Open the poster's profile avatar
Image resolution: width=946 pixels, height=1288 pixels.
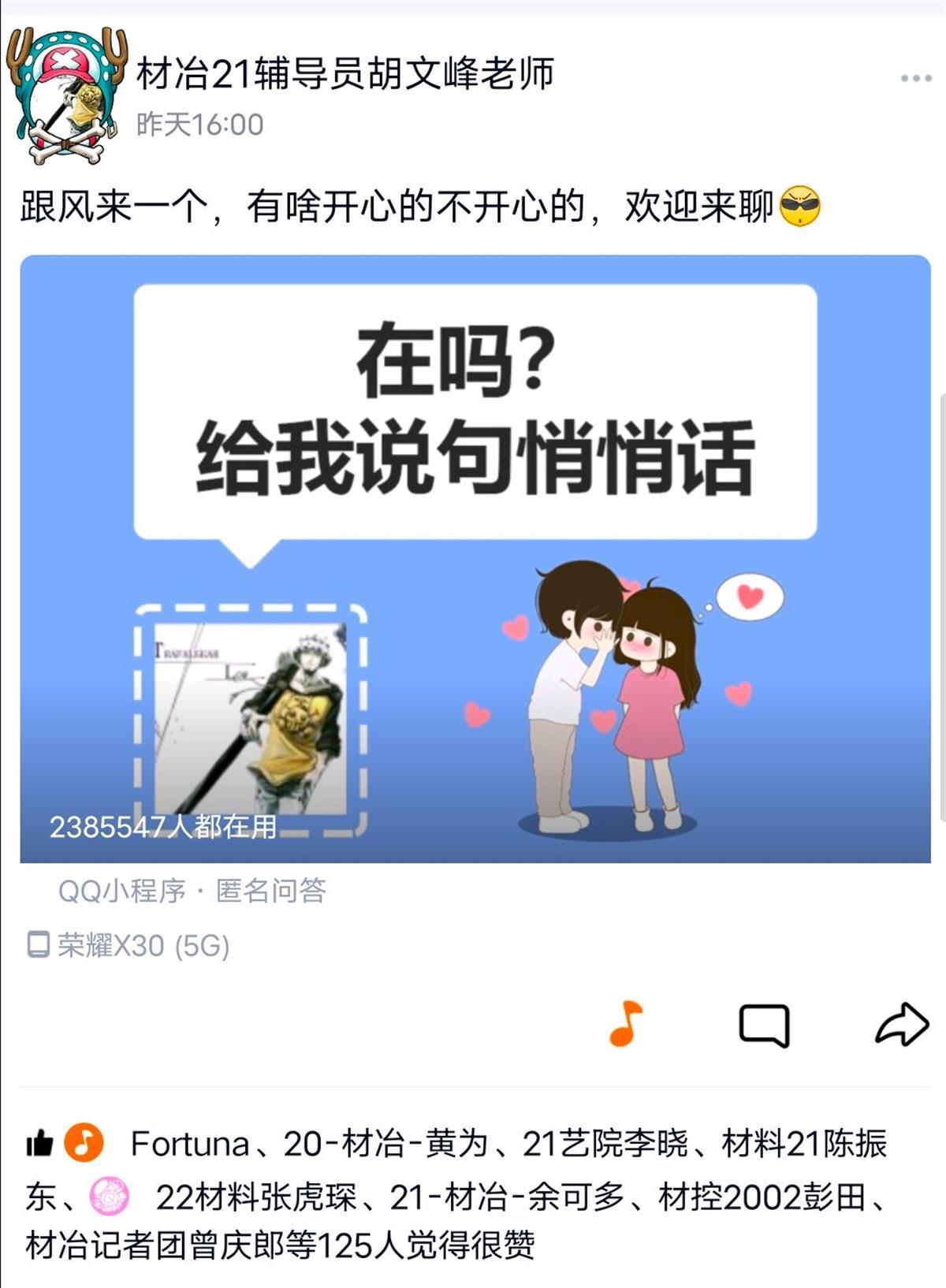[66, 95]
